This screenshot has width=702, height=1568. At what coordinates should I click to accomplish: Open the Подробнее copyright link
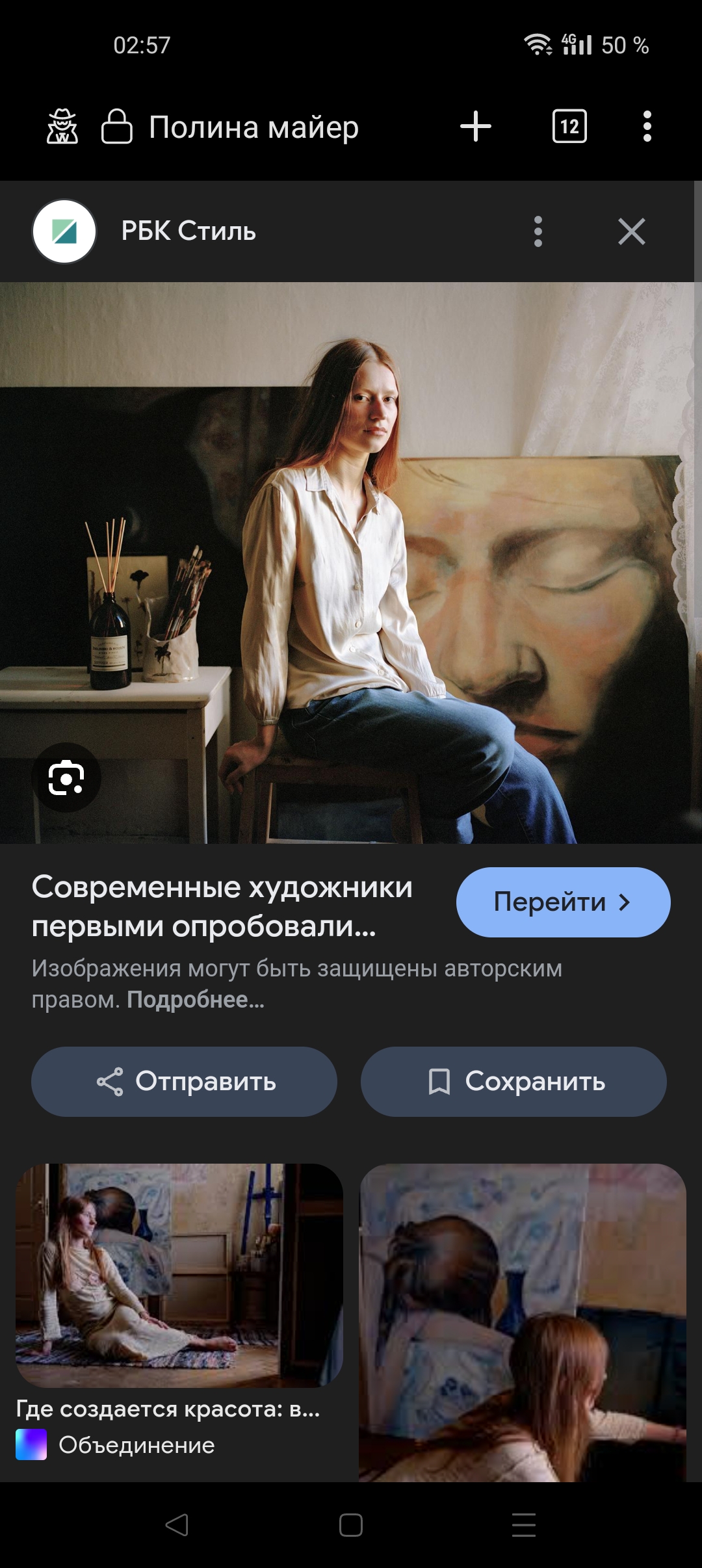pyautogui.click(x=195, y=1000)
